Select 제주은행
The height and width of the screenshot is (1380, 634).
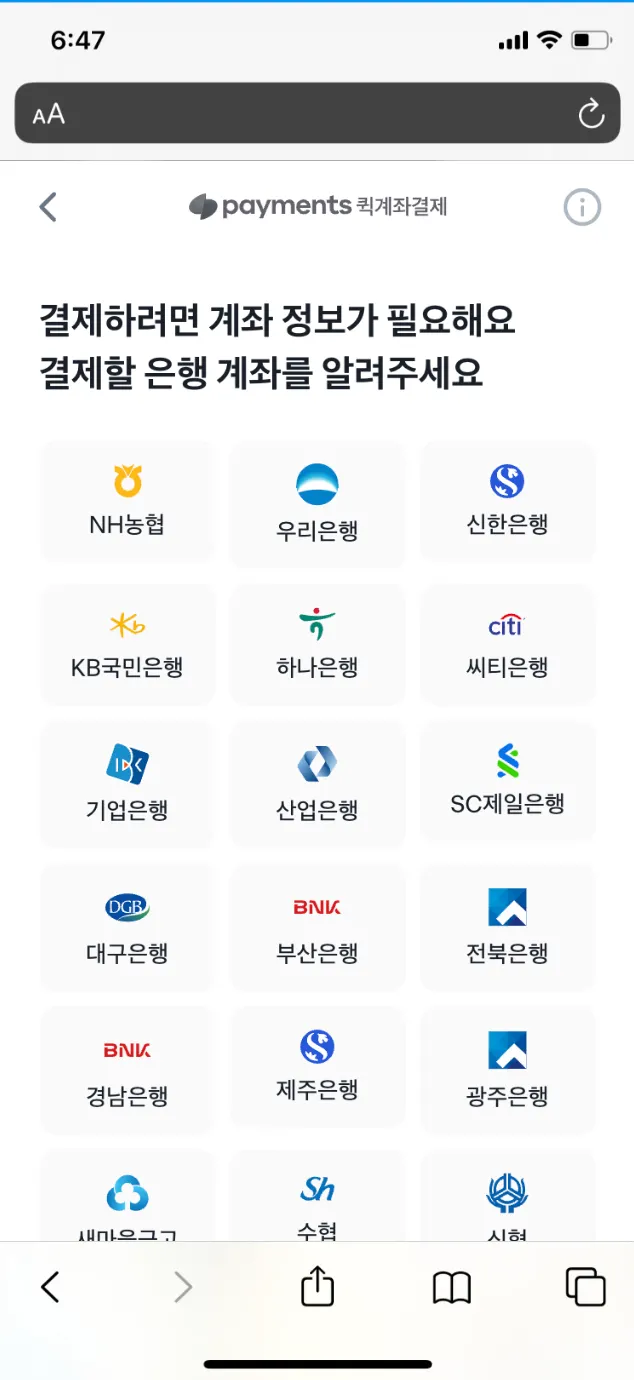point(317,1067)
